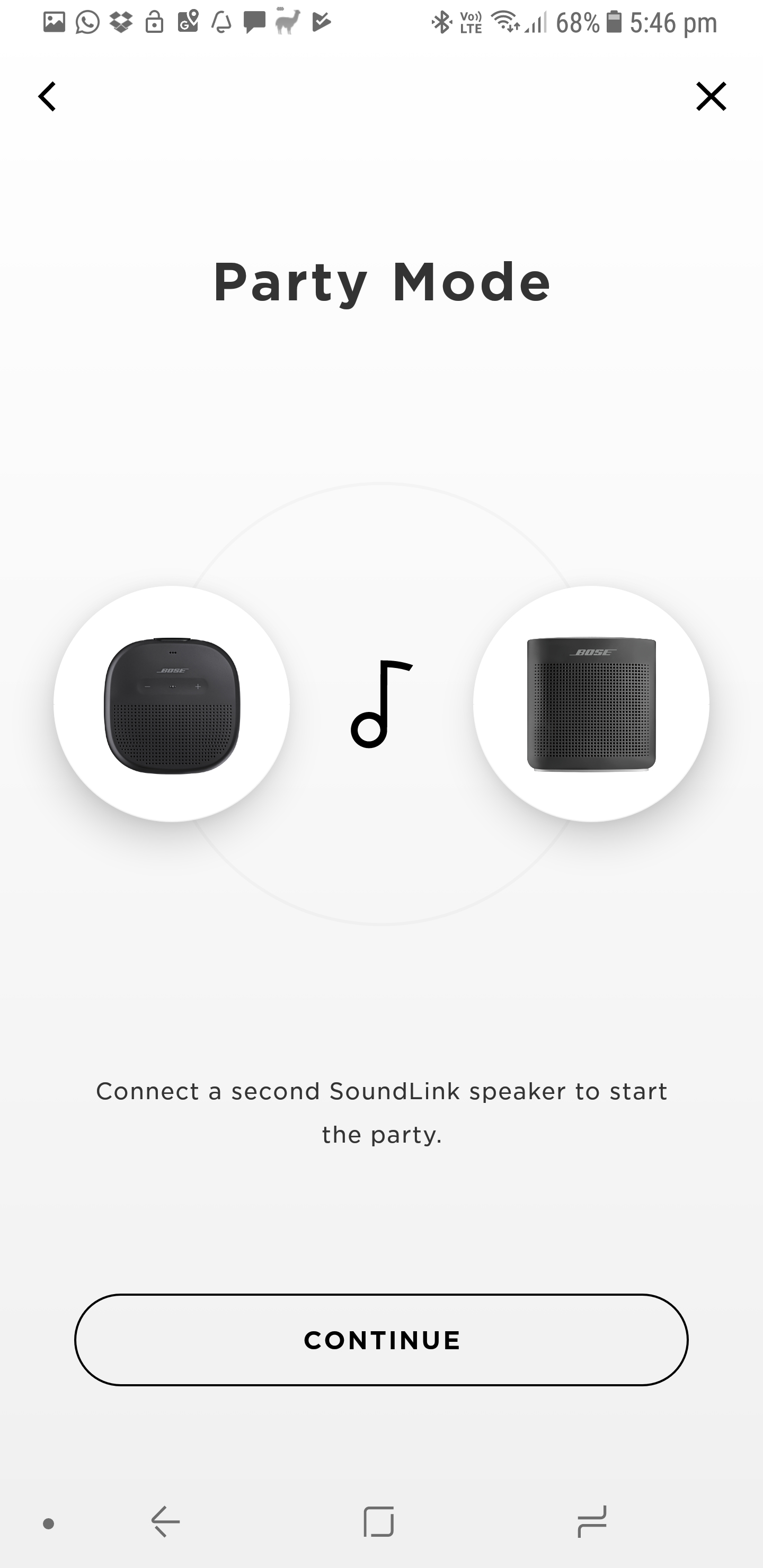Go back using the top-left arrow
The image size is (763, 1568).
pyautogui.click(x=48, y=96)
